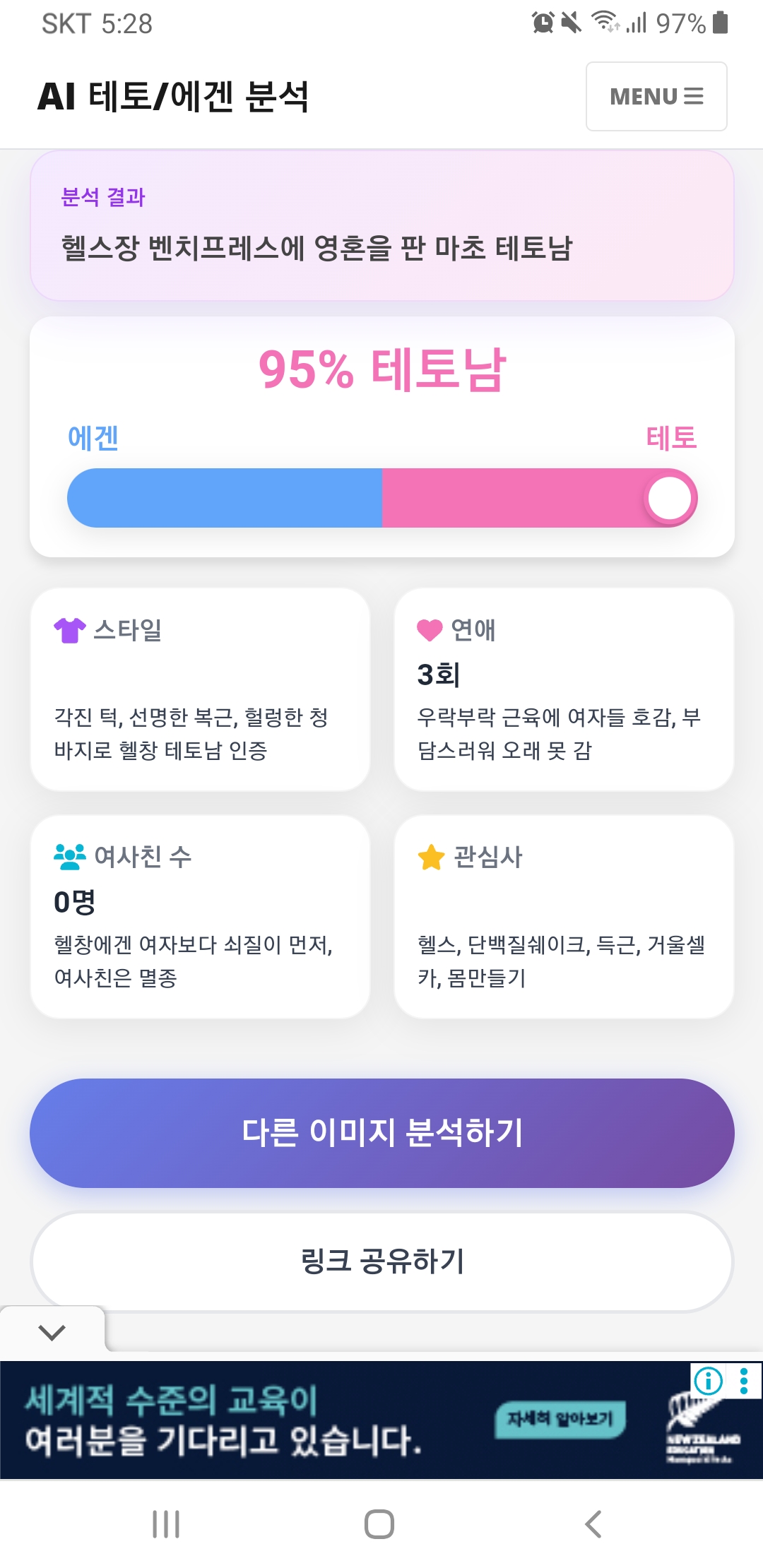Open the MENU button
Screen dimensions: 763x1568
[656, 96]
